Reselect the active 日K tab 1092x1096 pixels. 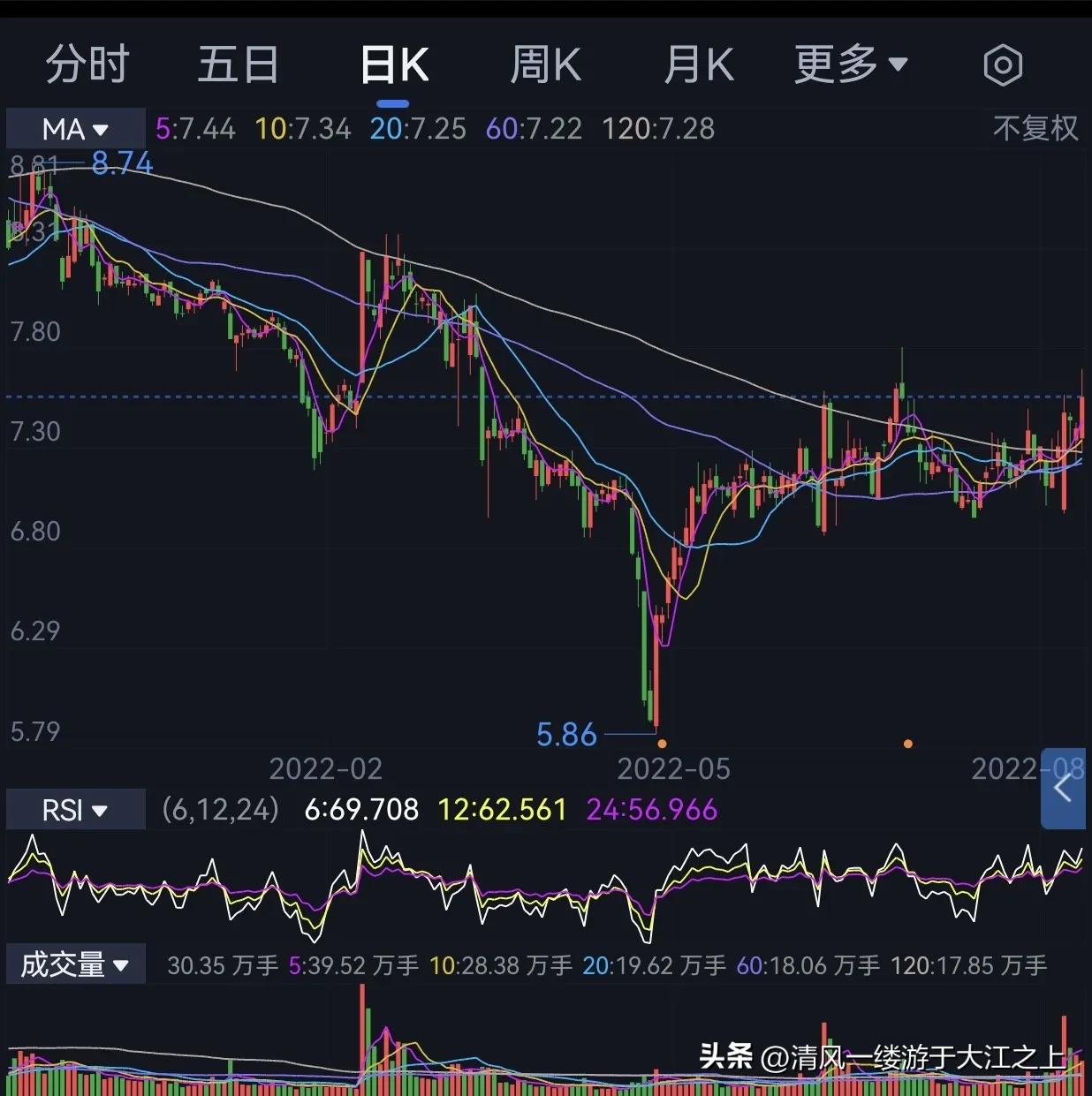click(394, 64)
